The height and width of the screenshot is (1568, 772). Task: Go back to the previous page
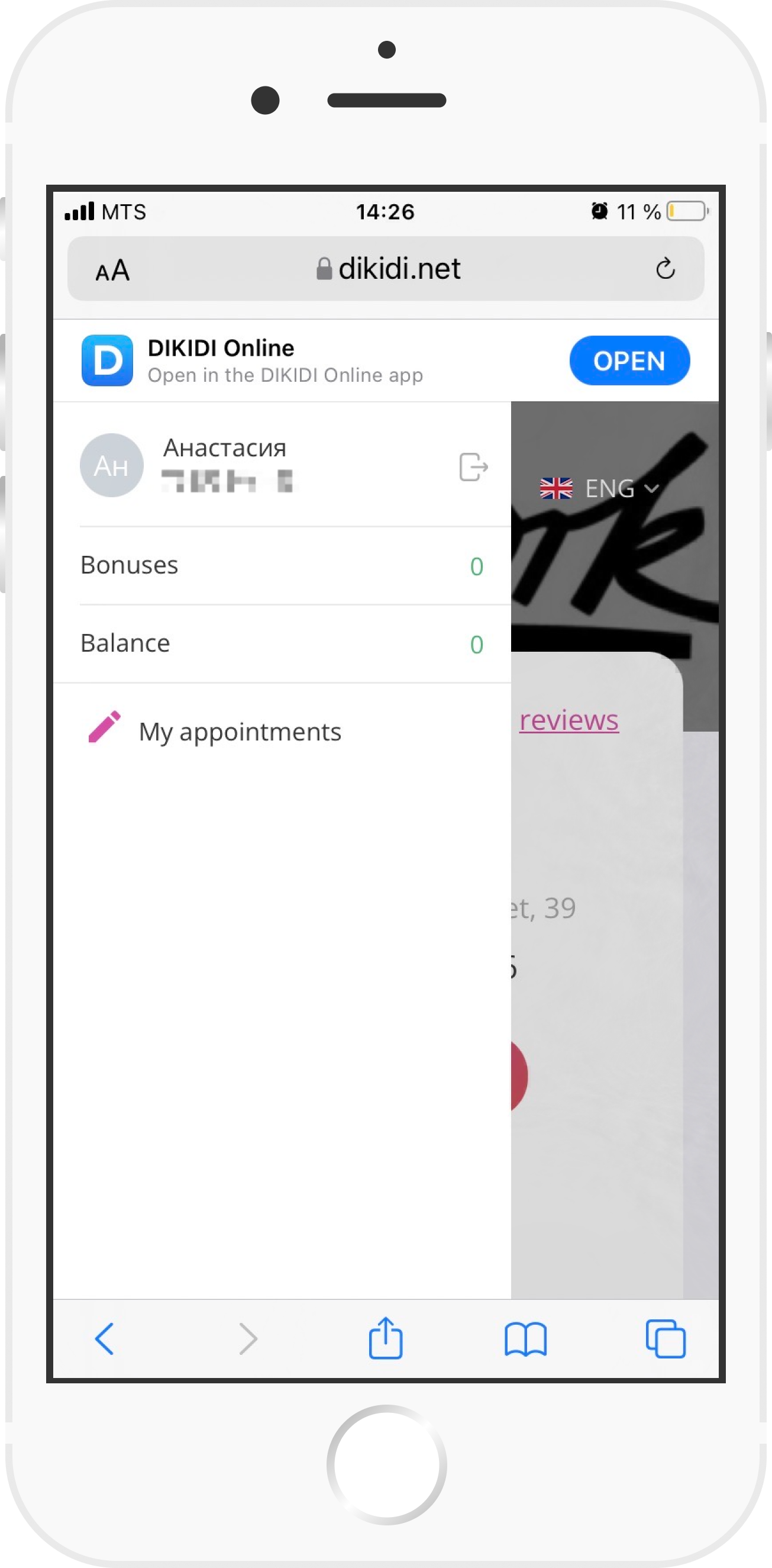click(104, 1338)
